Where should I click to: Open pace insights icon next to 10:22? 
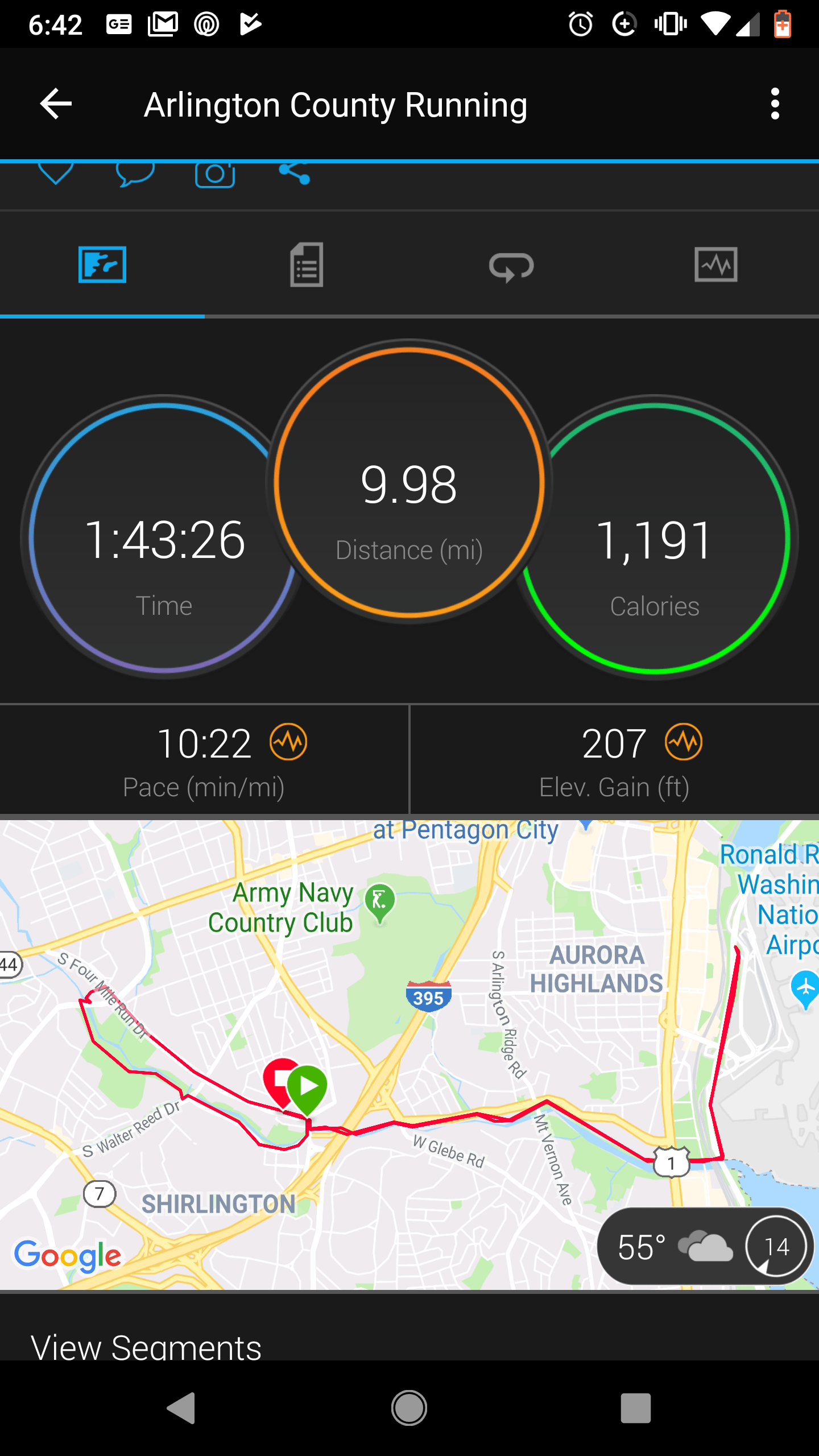[288, 742]
